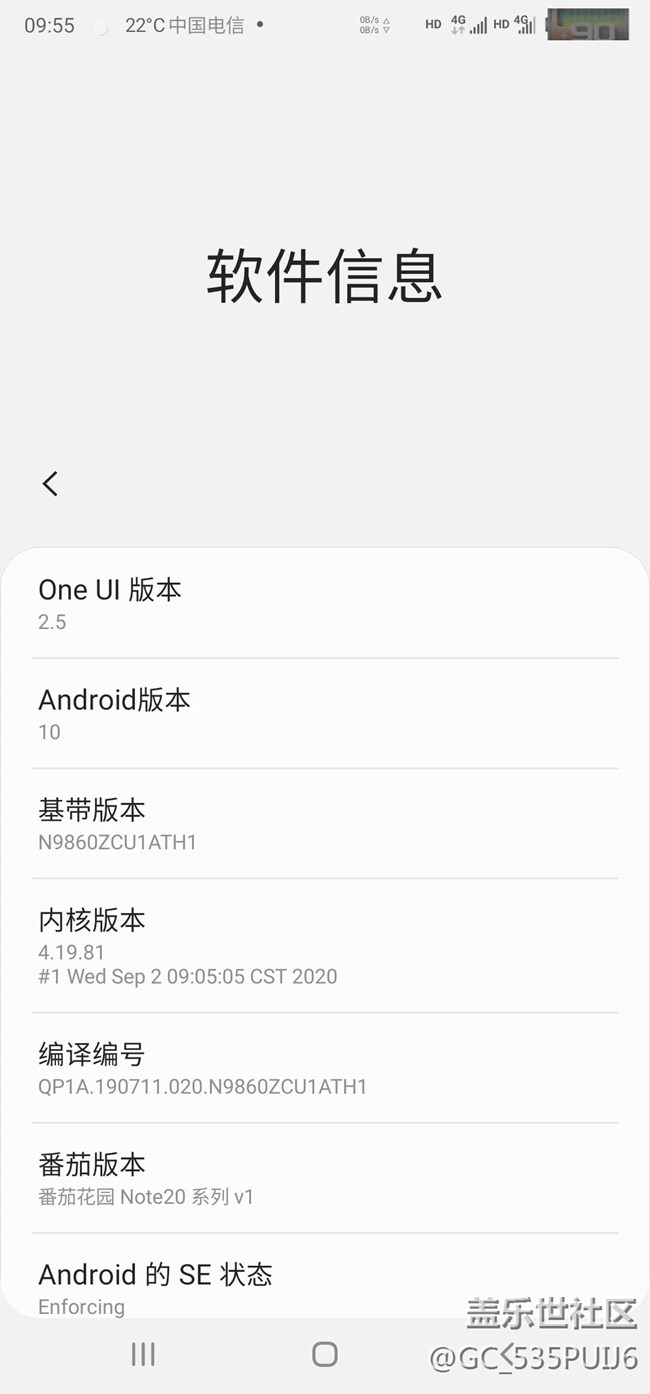Go back from the 软件信息 page
The height and width of the screenshot is (1394, 650).
(50, 484)
